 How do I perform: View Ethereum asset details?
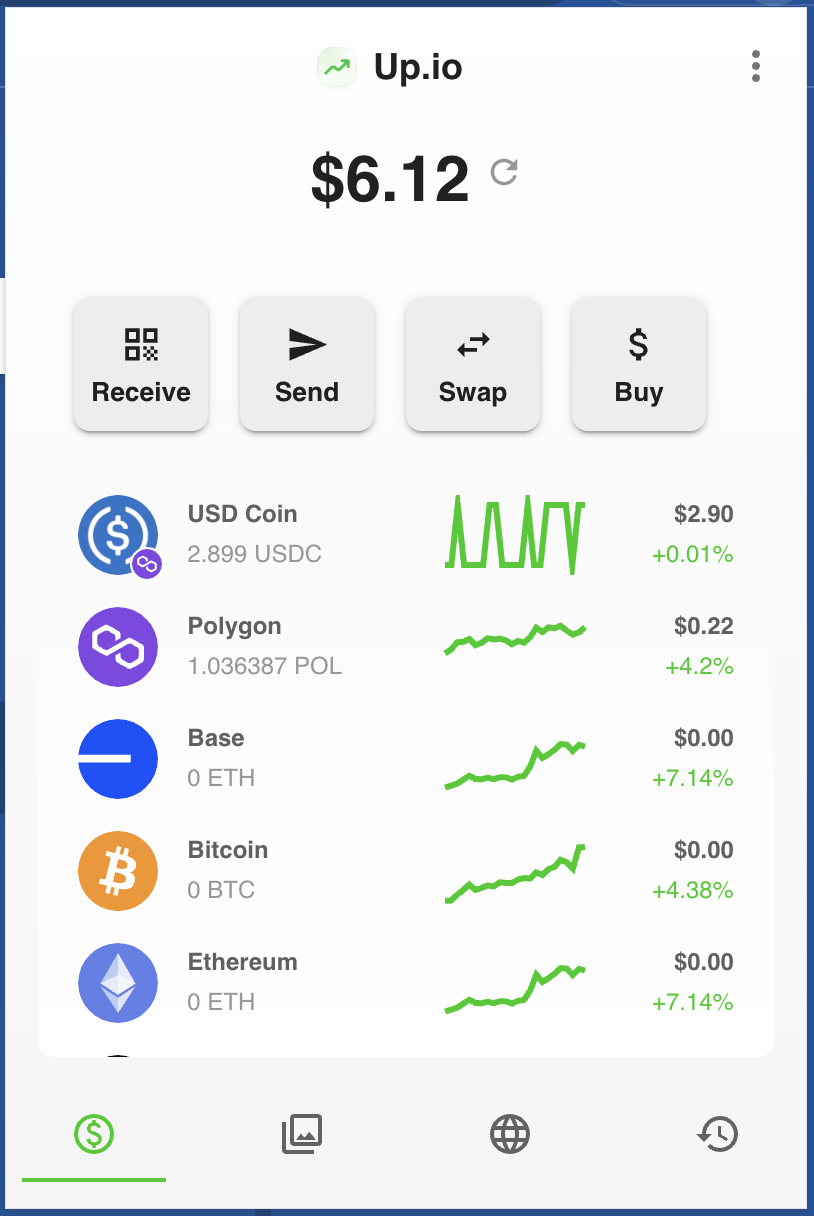click(x=405, y=982)
